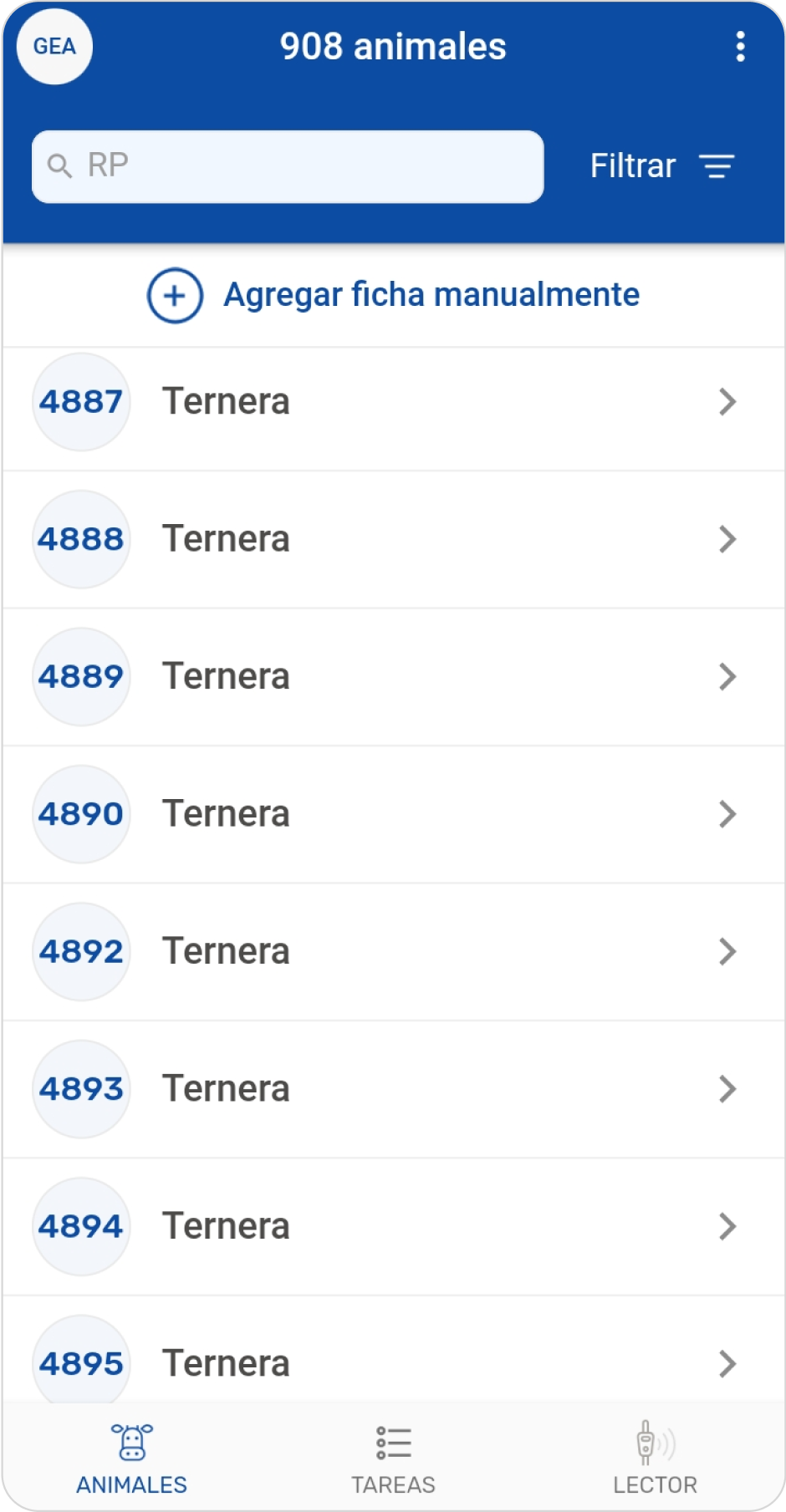Open the three-dot overflow menu
This screenshot has width=786, height=1512.
pyautogui.click(x=740, y=47)
